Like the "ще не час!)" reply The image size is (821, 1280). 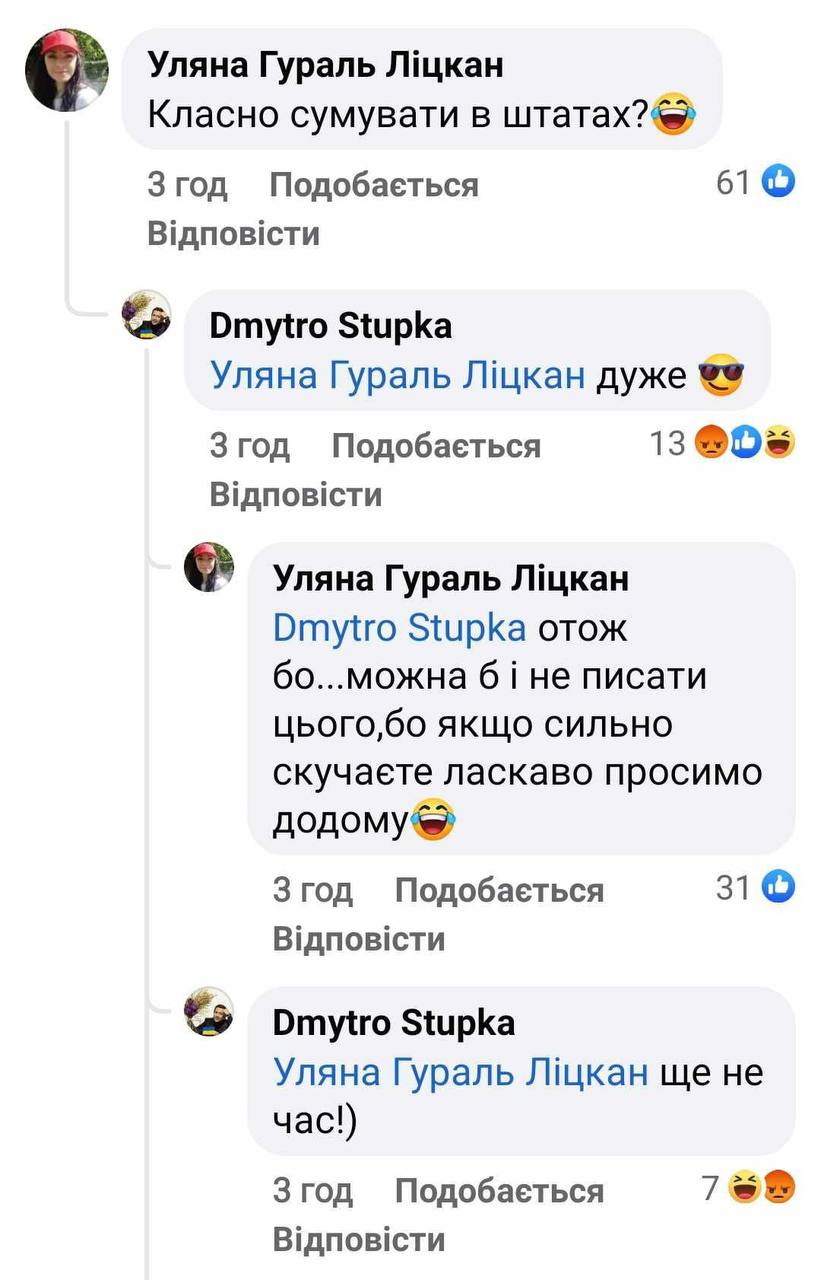click(x=499, y=1191)
